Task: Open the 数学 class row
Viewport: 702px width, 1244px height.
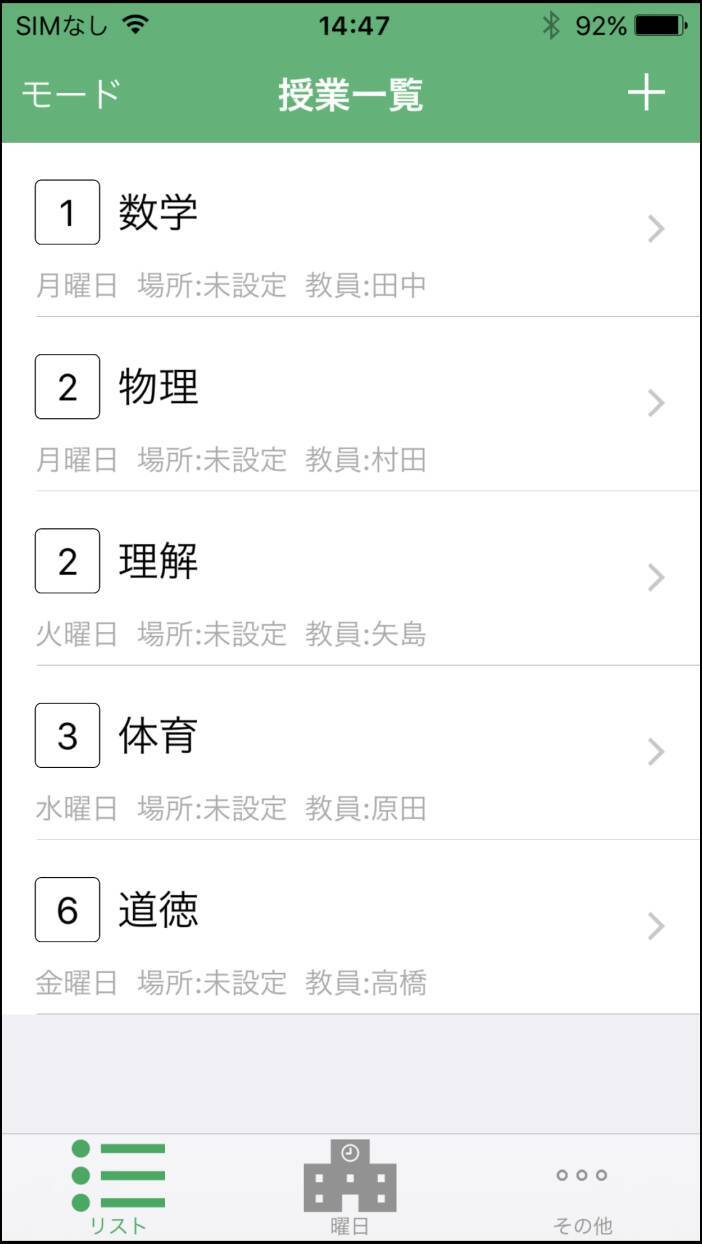Action: point(350,231)
